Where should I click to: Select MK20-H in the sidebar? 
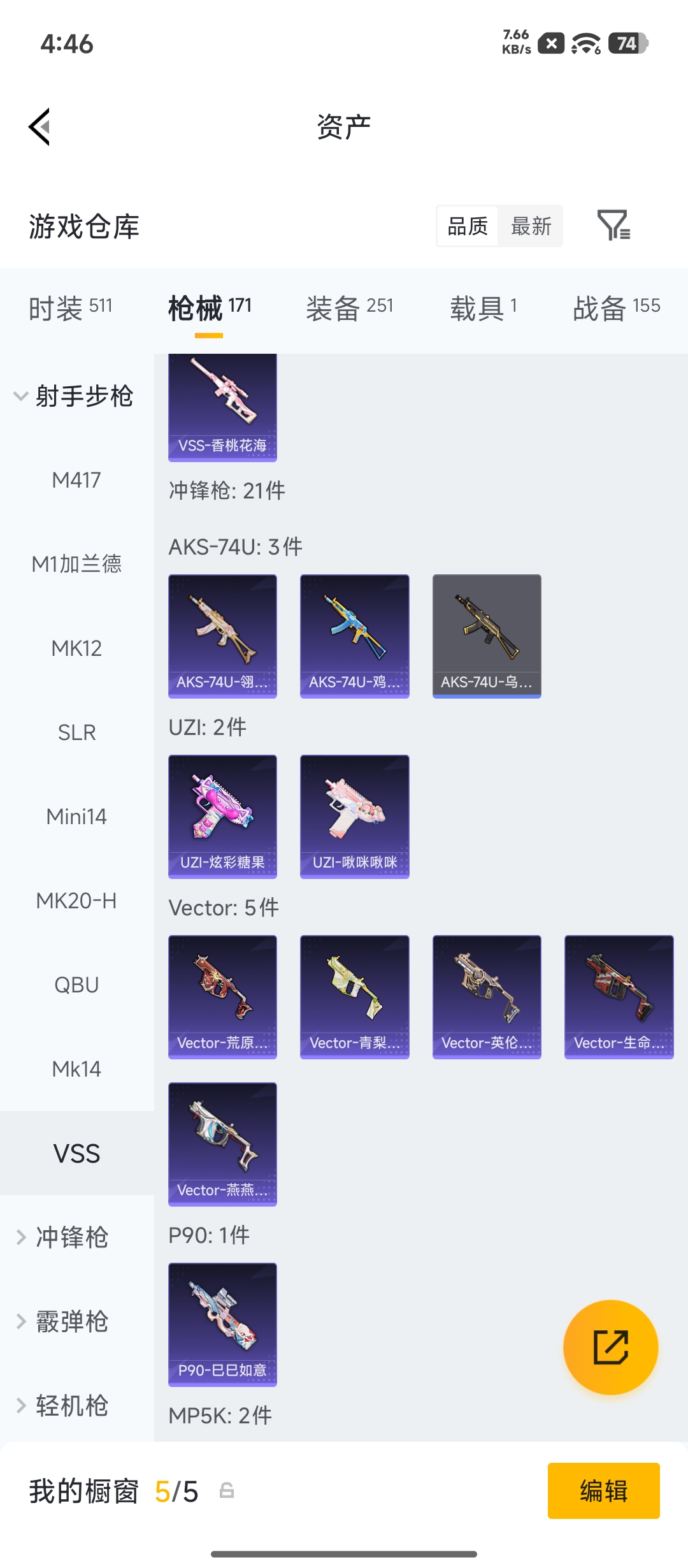(77, 901)
